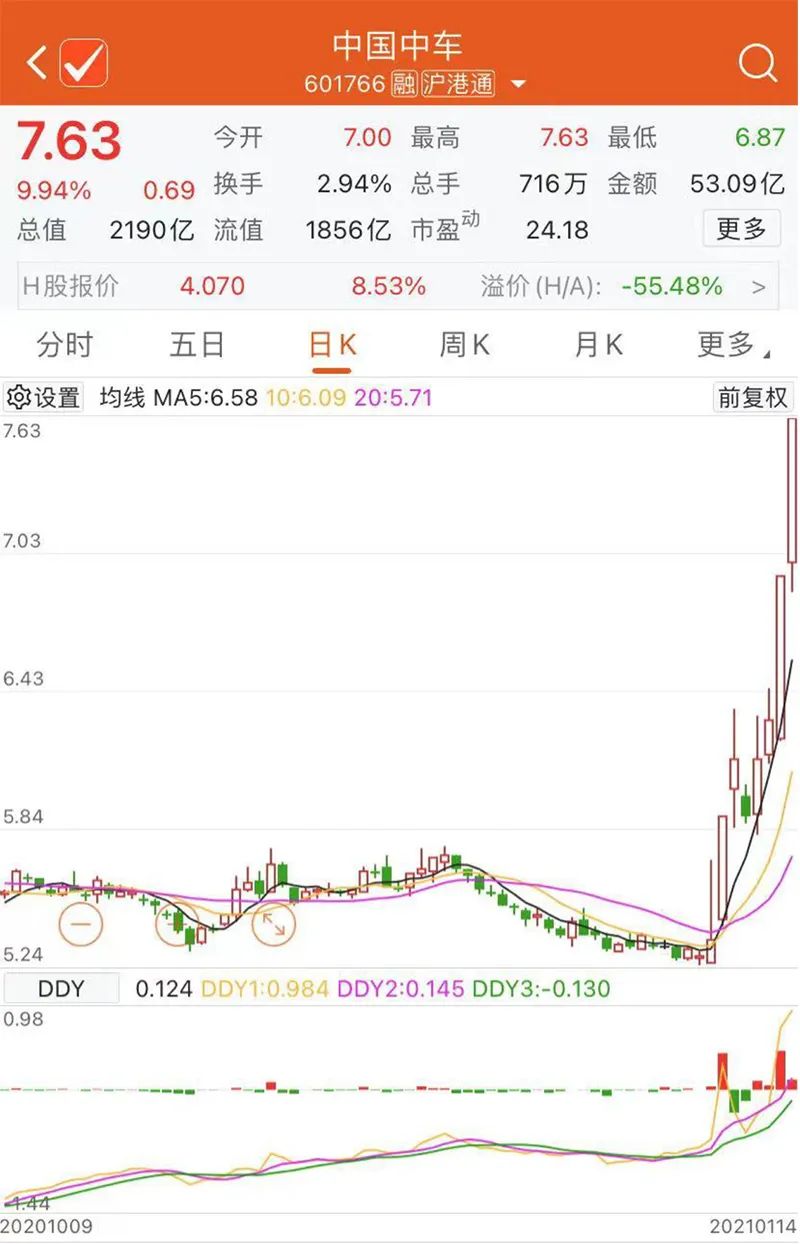800x1244 pixels.
Task: Open stock search magnifier
Action: [x=757, y=63]
